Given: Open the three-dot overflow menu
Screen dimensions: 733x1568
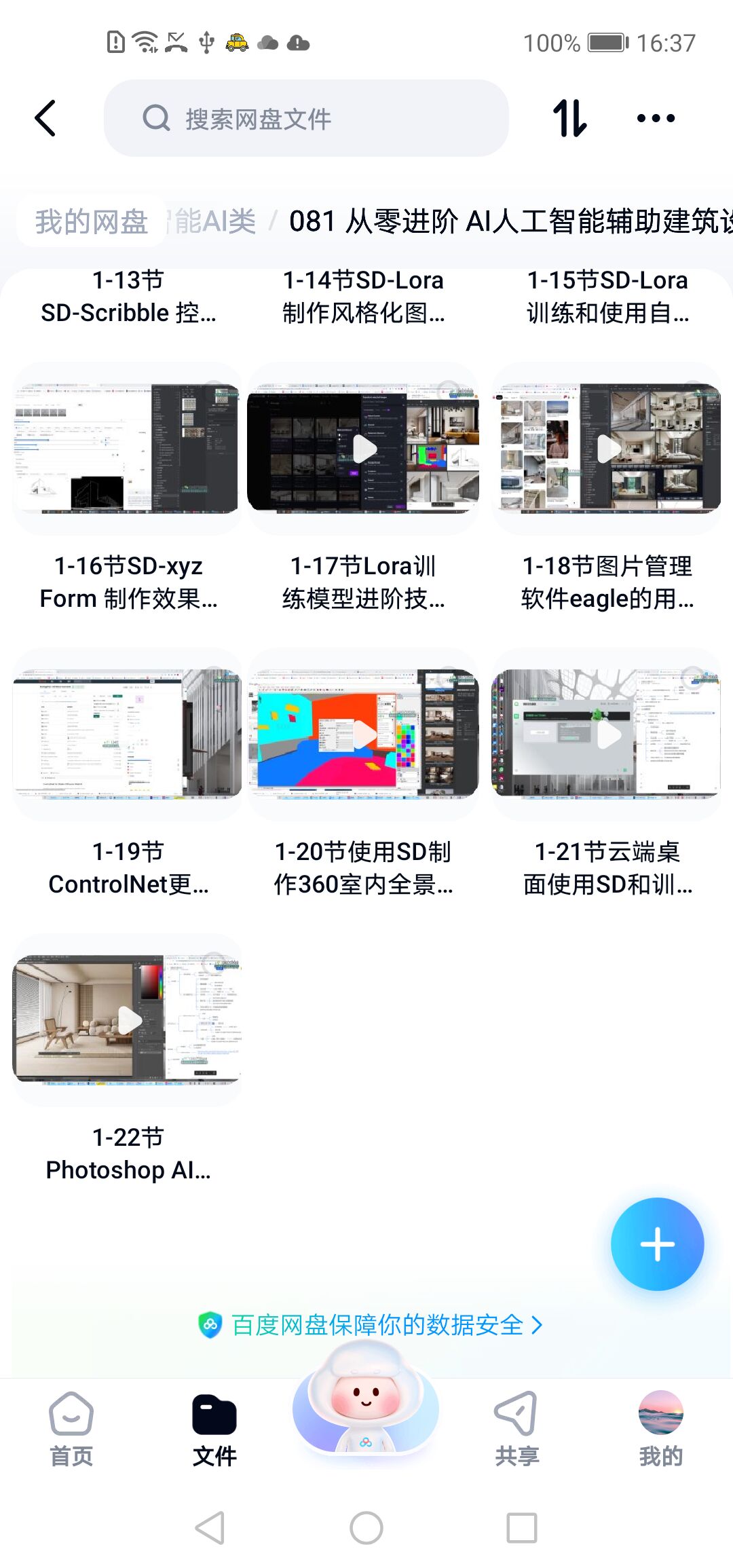Looking at the screenshot, I should [x=656, y=118].
